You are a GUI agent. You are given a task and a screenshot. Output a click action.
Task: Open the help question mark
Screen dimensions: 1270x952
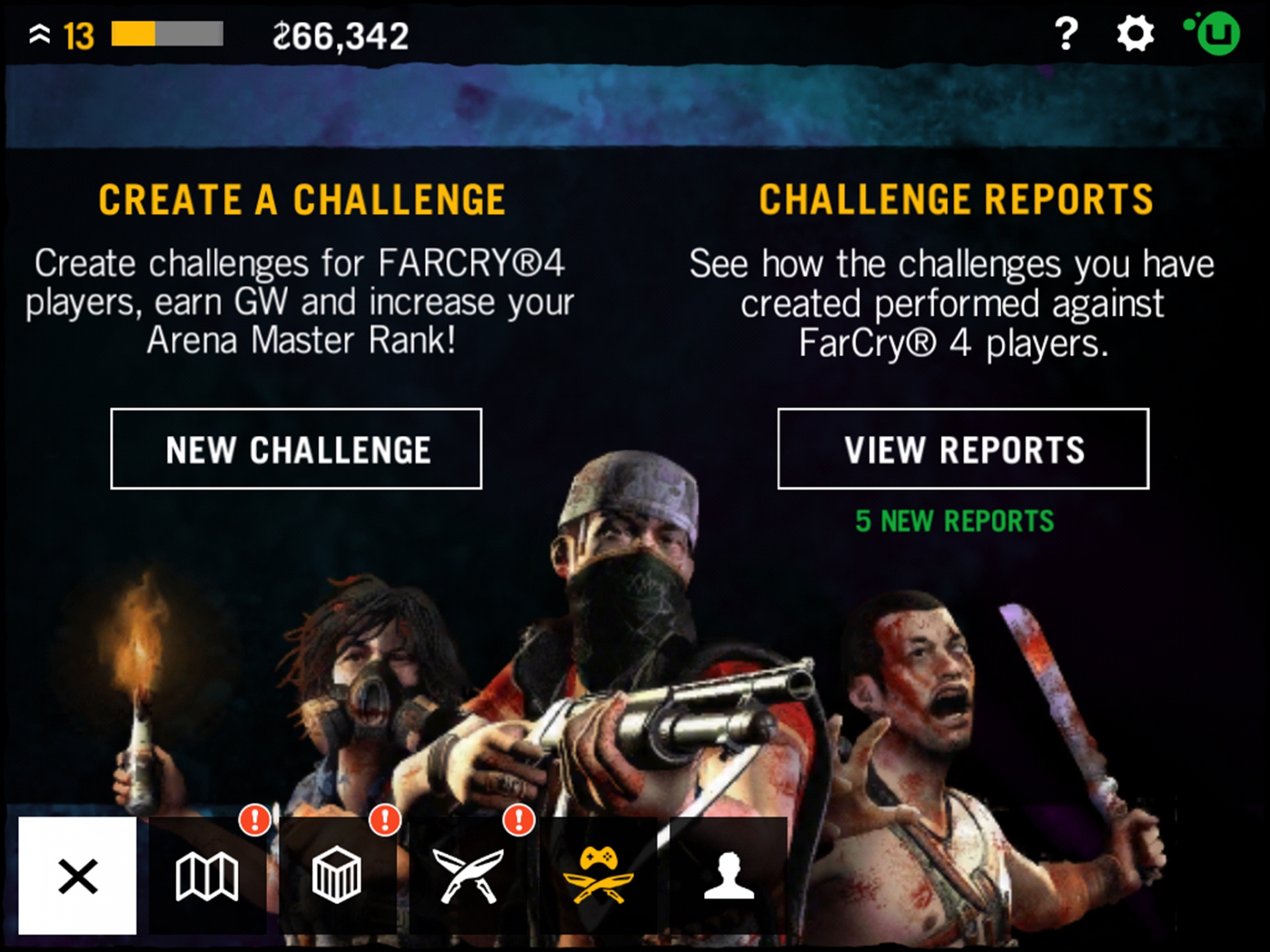(1066, 34)
